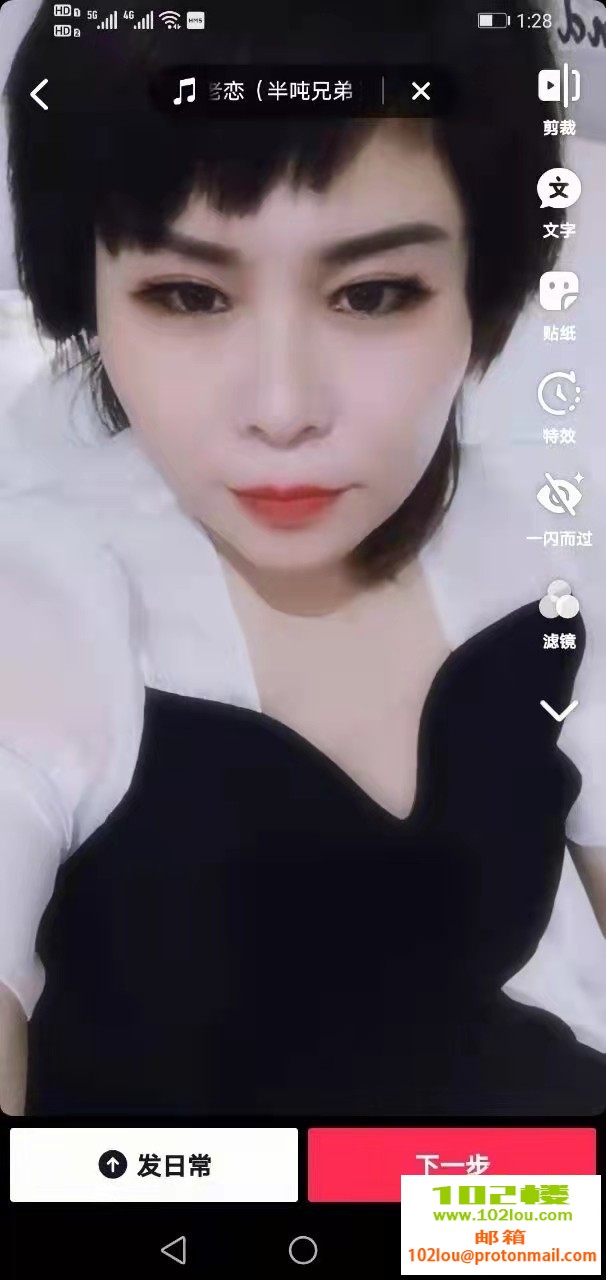Screen dimensions: 606x1280
Task: Select the 一闪而过 option
Action: coord(559,508)
